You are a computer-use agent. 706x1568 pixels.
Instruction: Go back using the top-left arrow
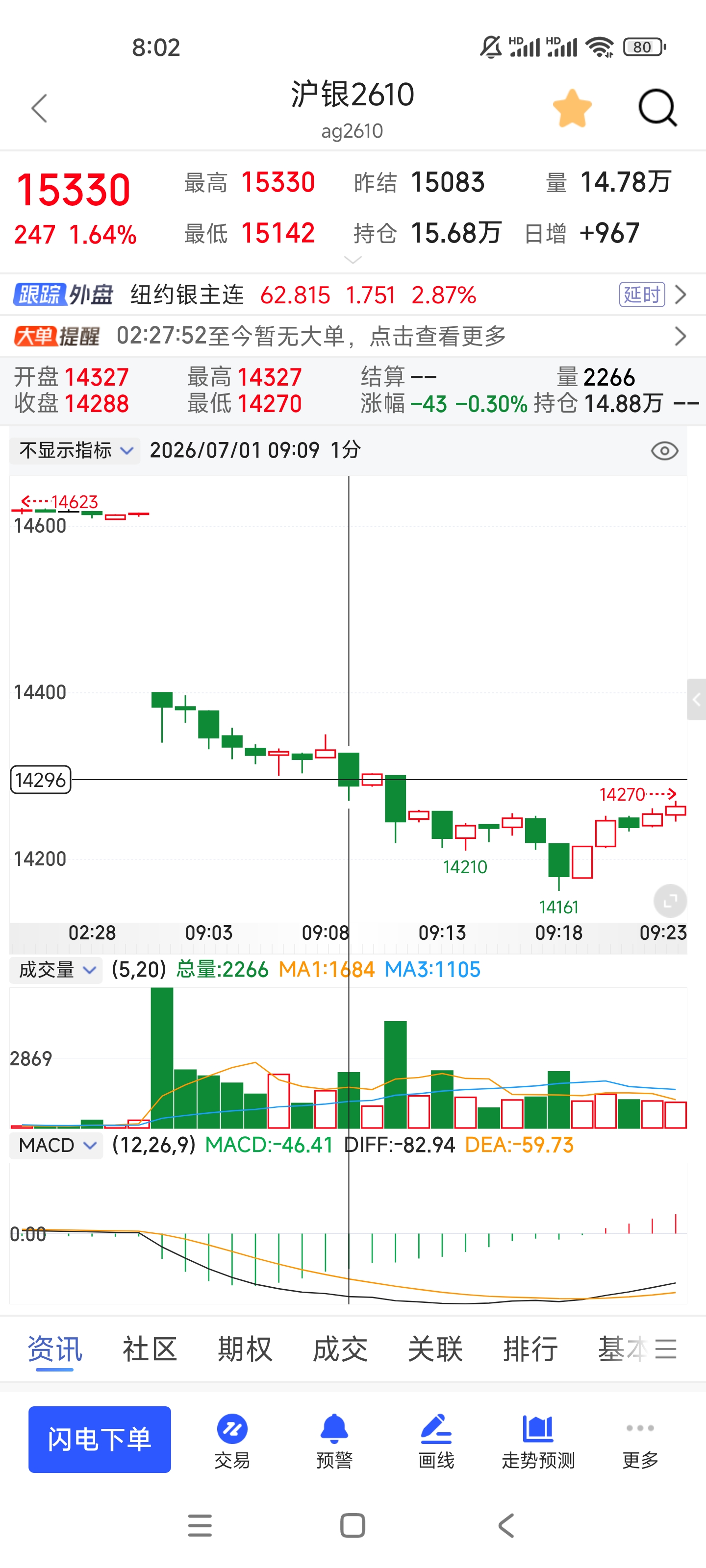click(x=39, y=108)
